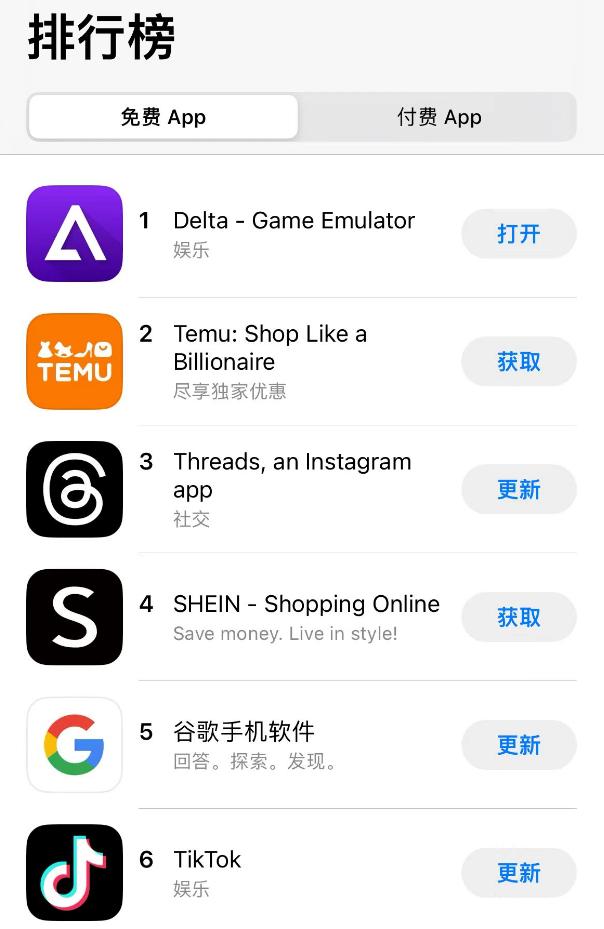View Temu: Shop Like a Billionaire details
604x929 pixels.
point(270,348)
